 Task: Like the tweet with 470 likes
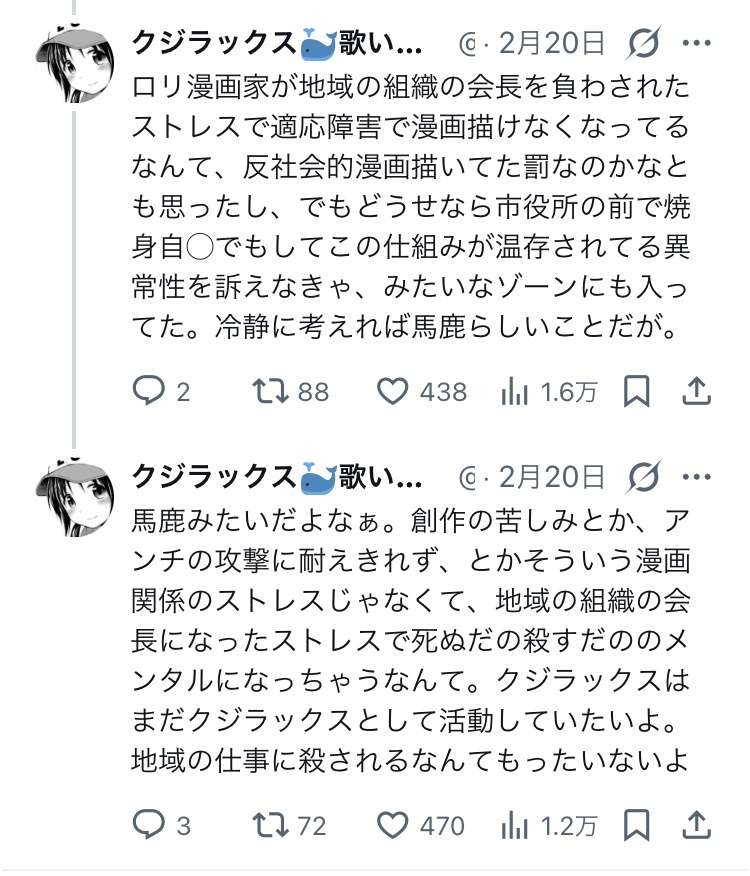[392, 825]
